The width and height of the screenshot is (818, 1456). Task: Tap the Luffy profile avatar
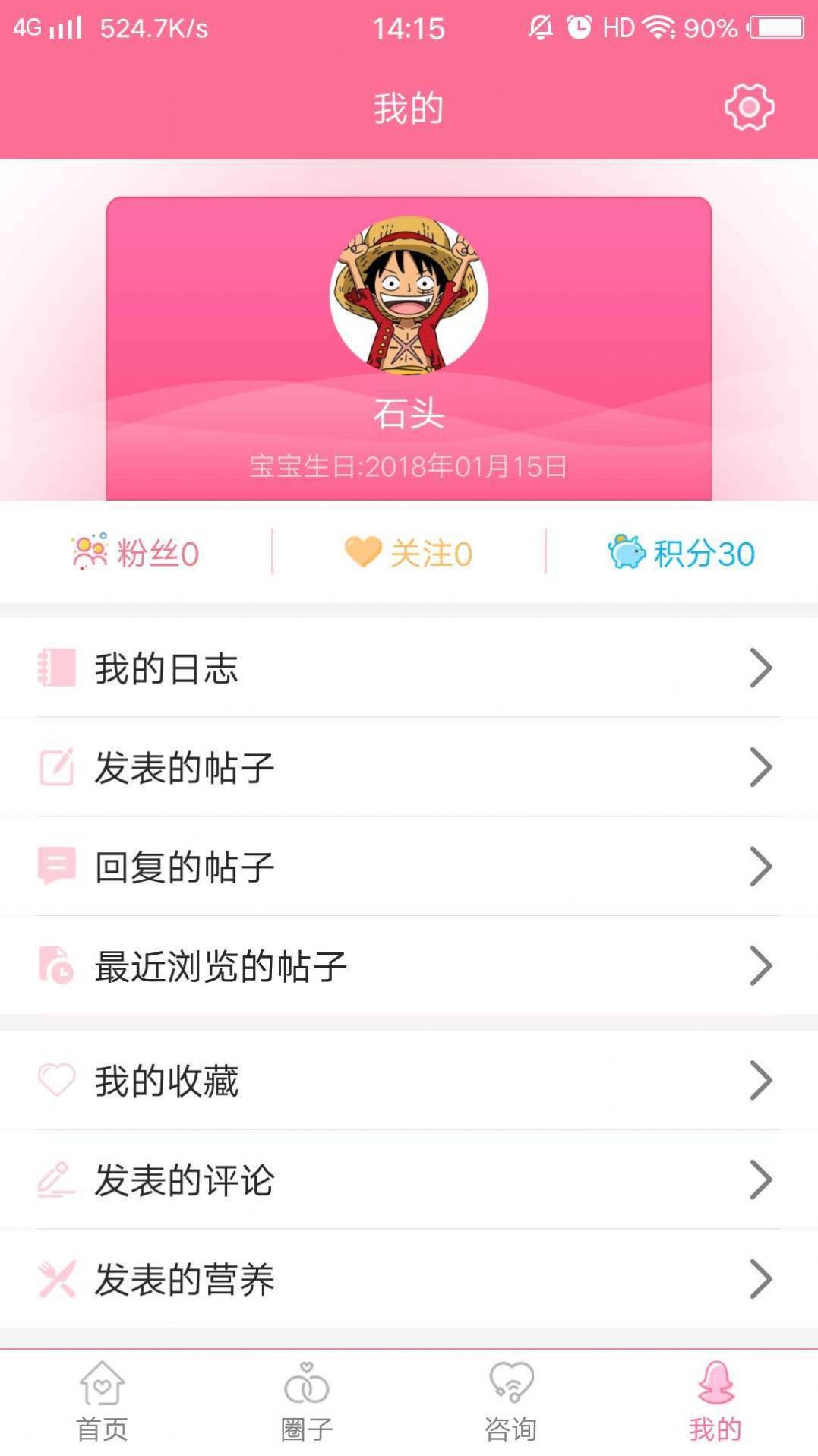[409, 295]
